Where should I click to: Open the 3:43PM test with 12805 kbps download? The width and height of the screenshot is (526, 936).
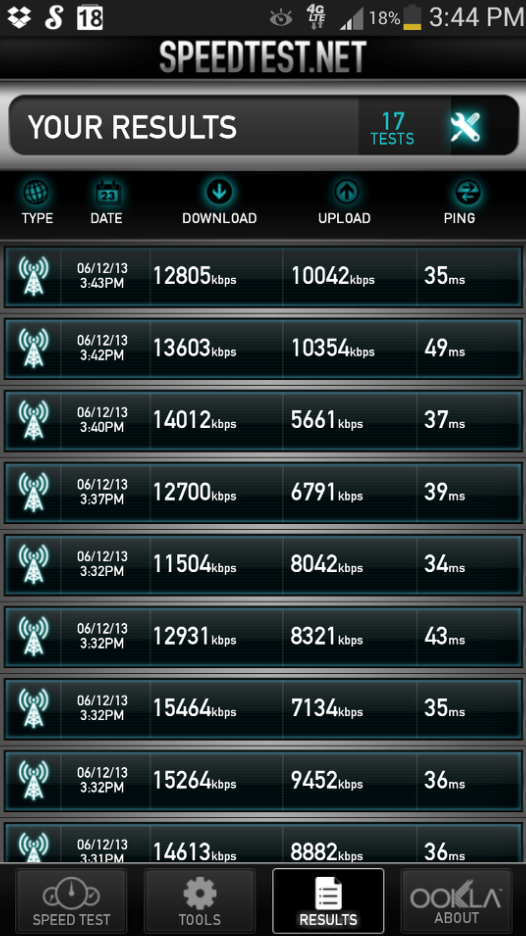[x=263, y=276]
